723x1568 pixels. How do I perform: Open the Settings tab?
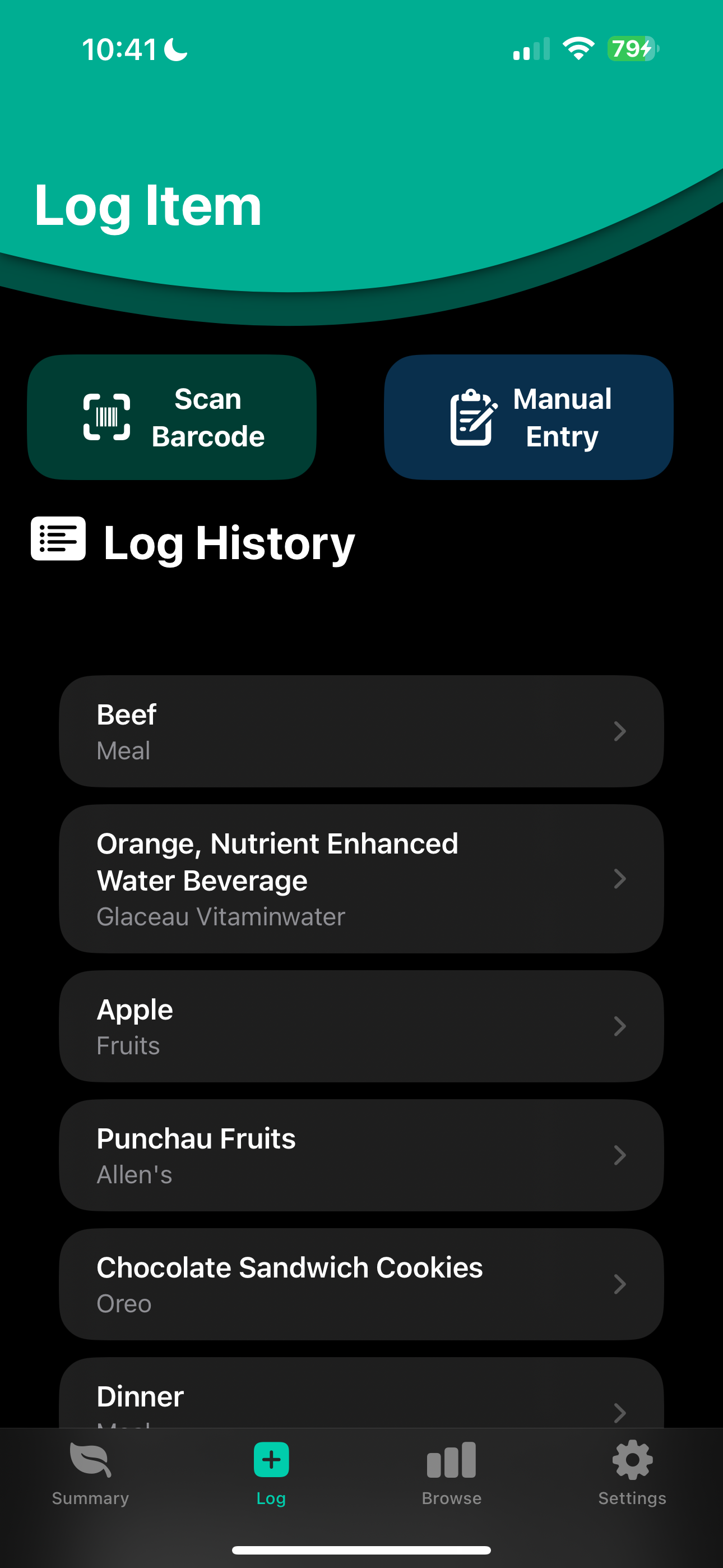[632, 1472]
